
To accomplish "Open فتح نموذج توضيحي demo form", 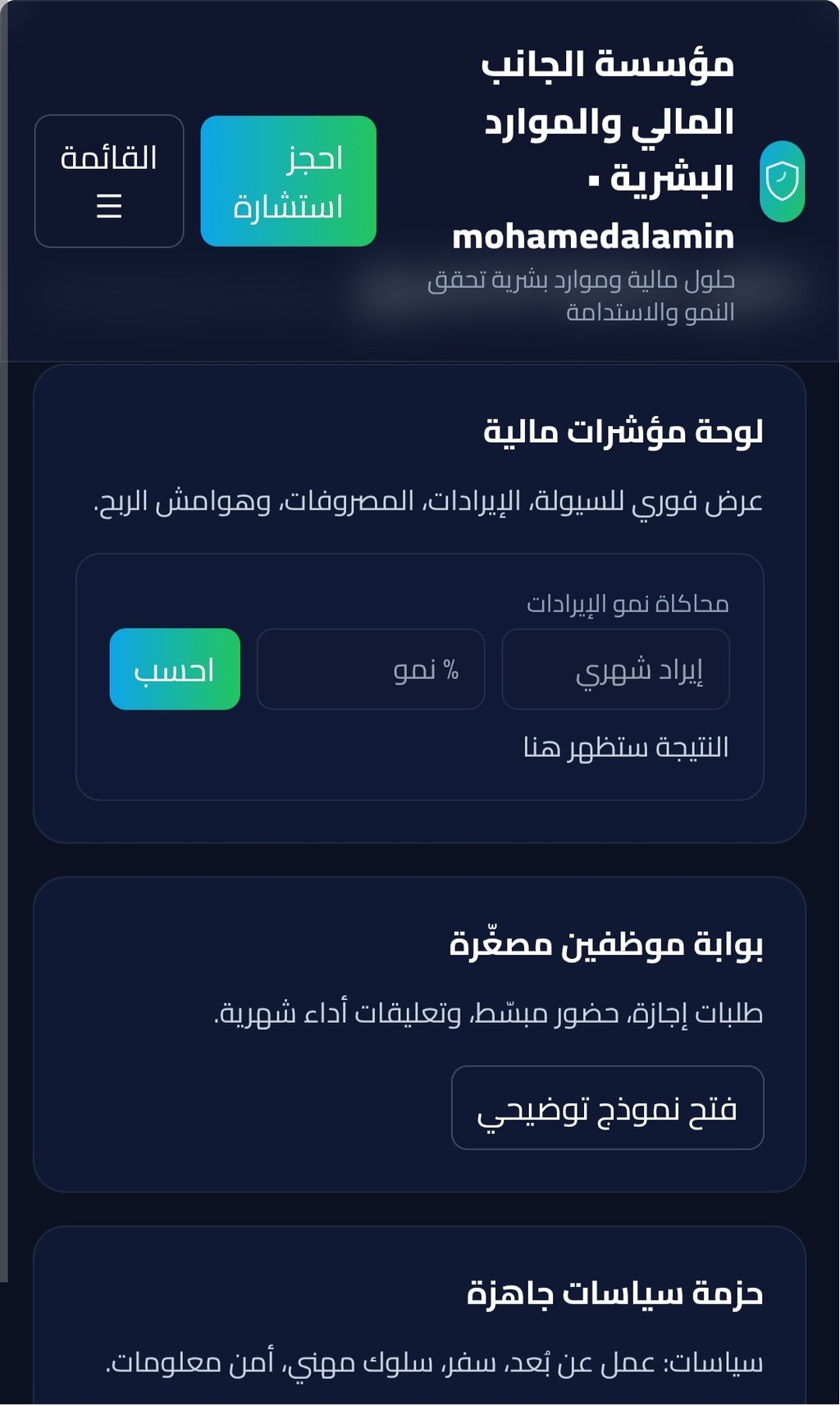I will (607, 1108).
